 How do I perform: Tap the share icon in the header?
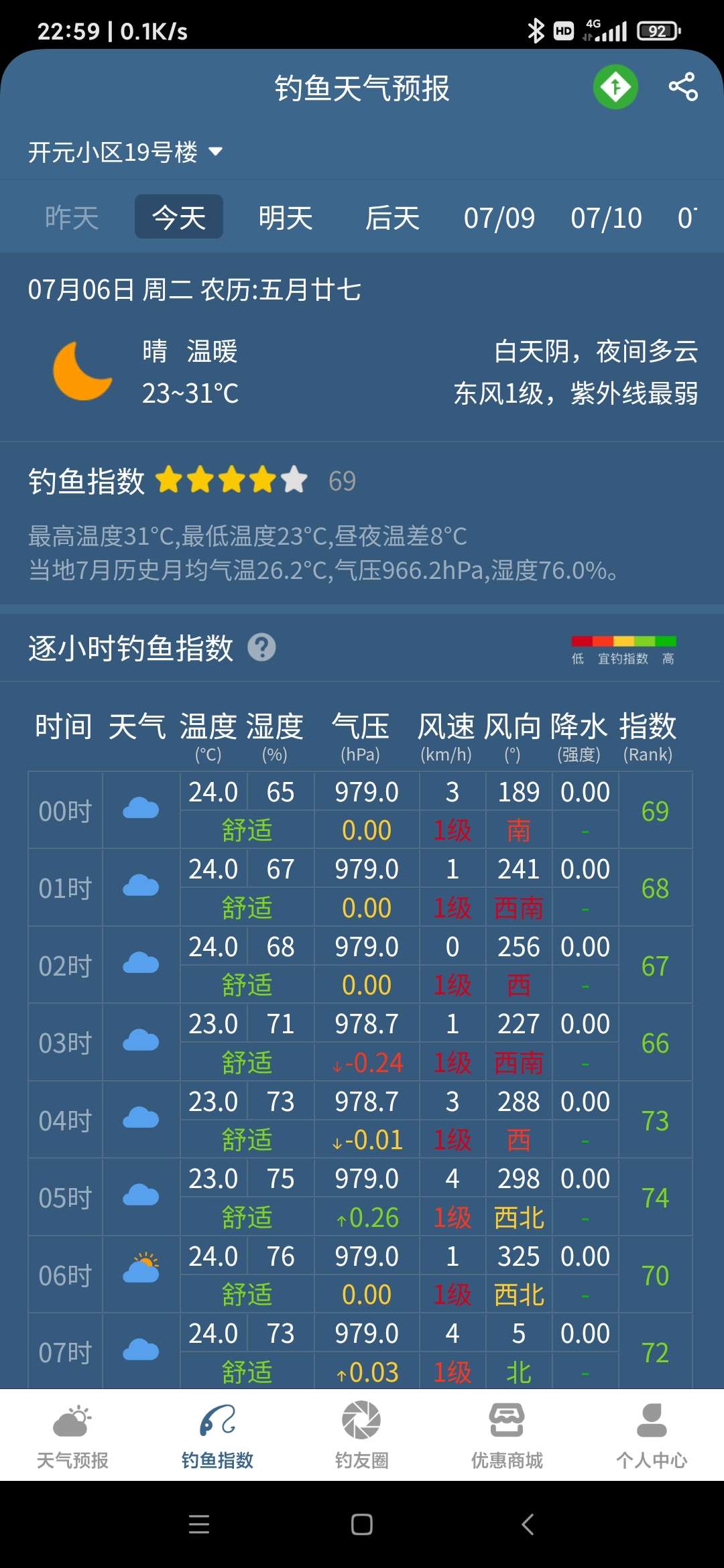tap(683, 87)
